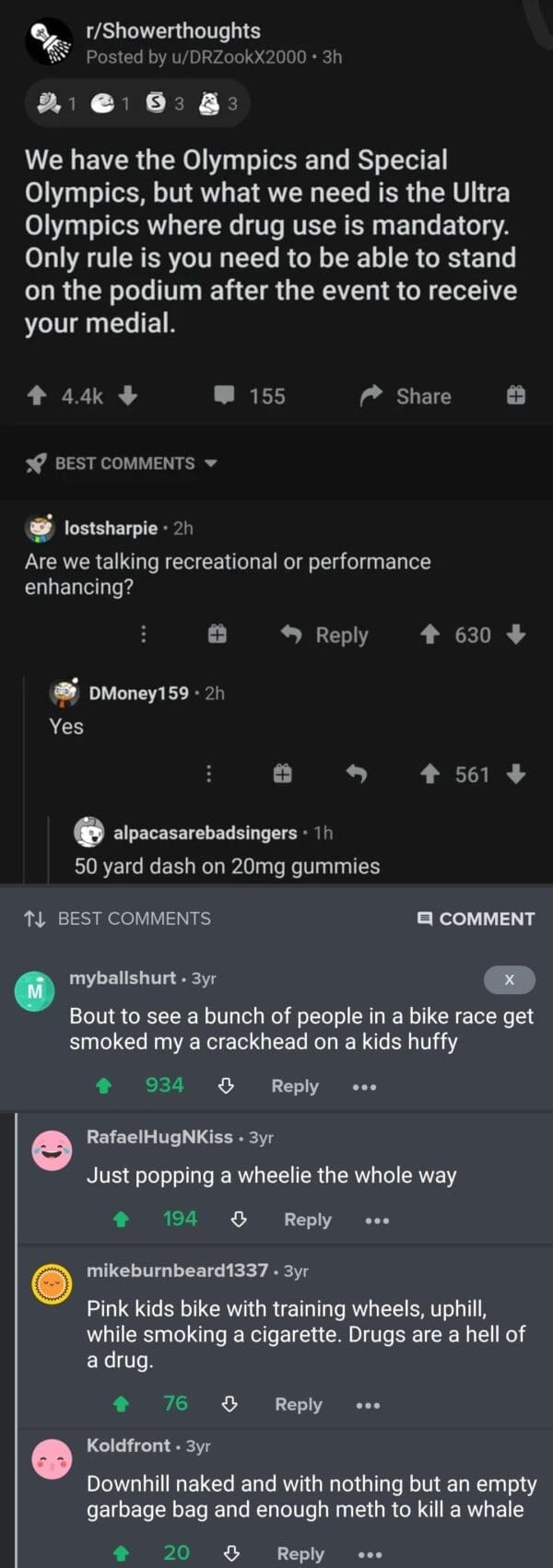Dismiss myballshurt's comment with the X
Screen dimensions: 553x1568
point(509,980)
